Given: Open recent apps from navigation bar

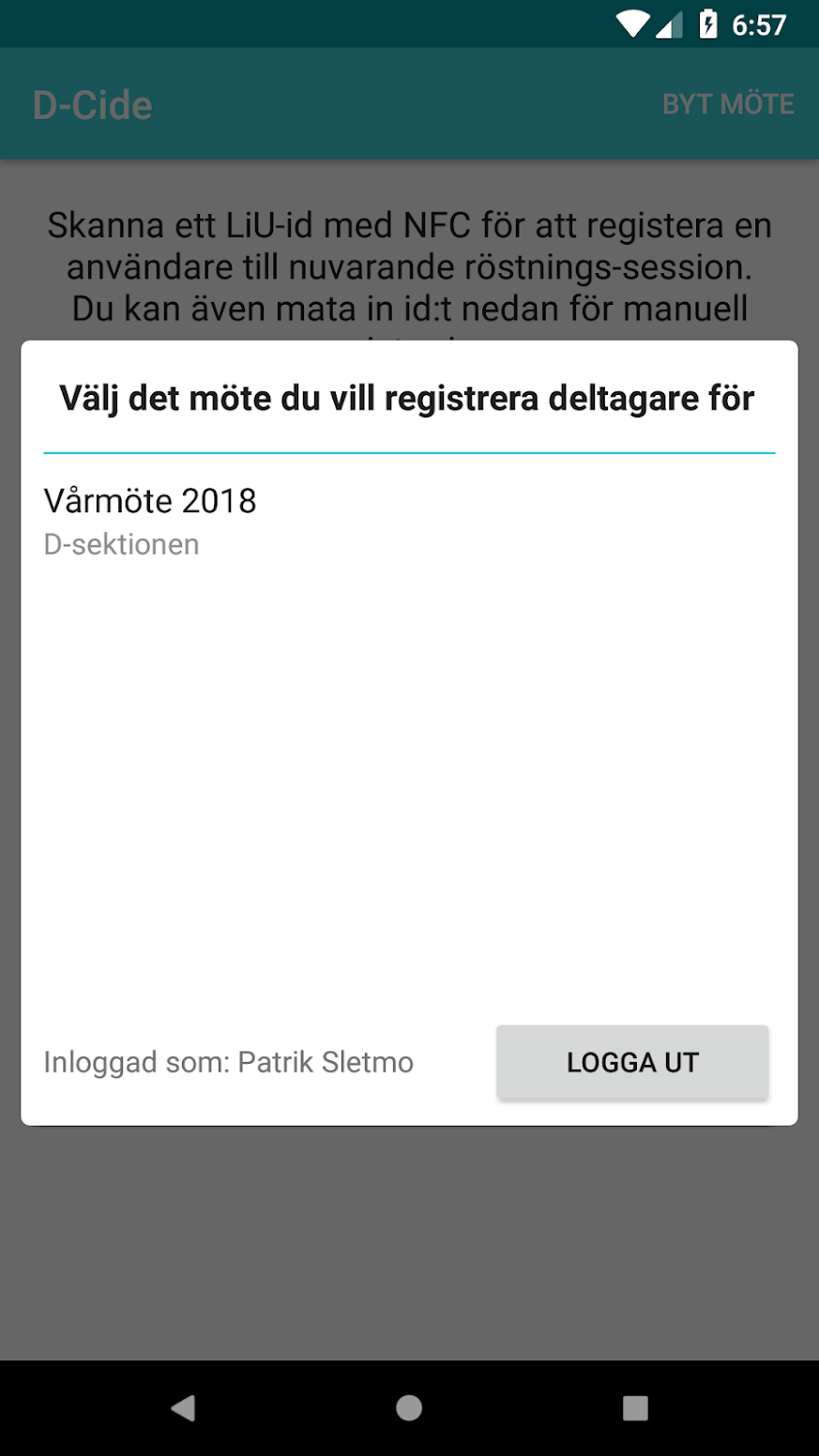Looking at the screenshot, I should click(x=635, y=1407).
